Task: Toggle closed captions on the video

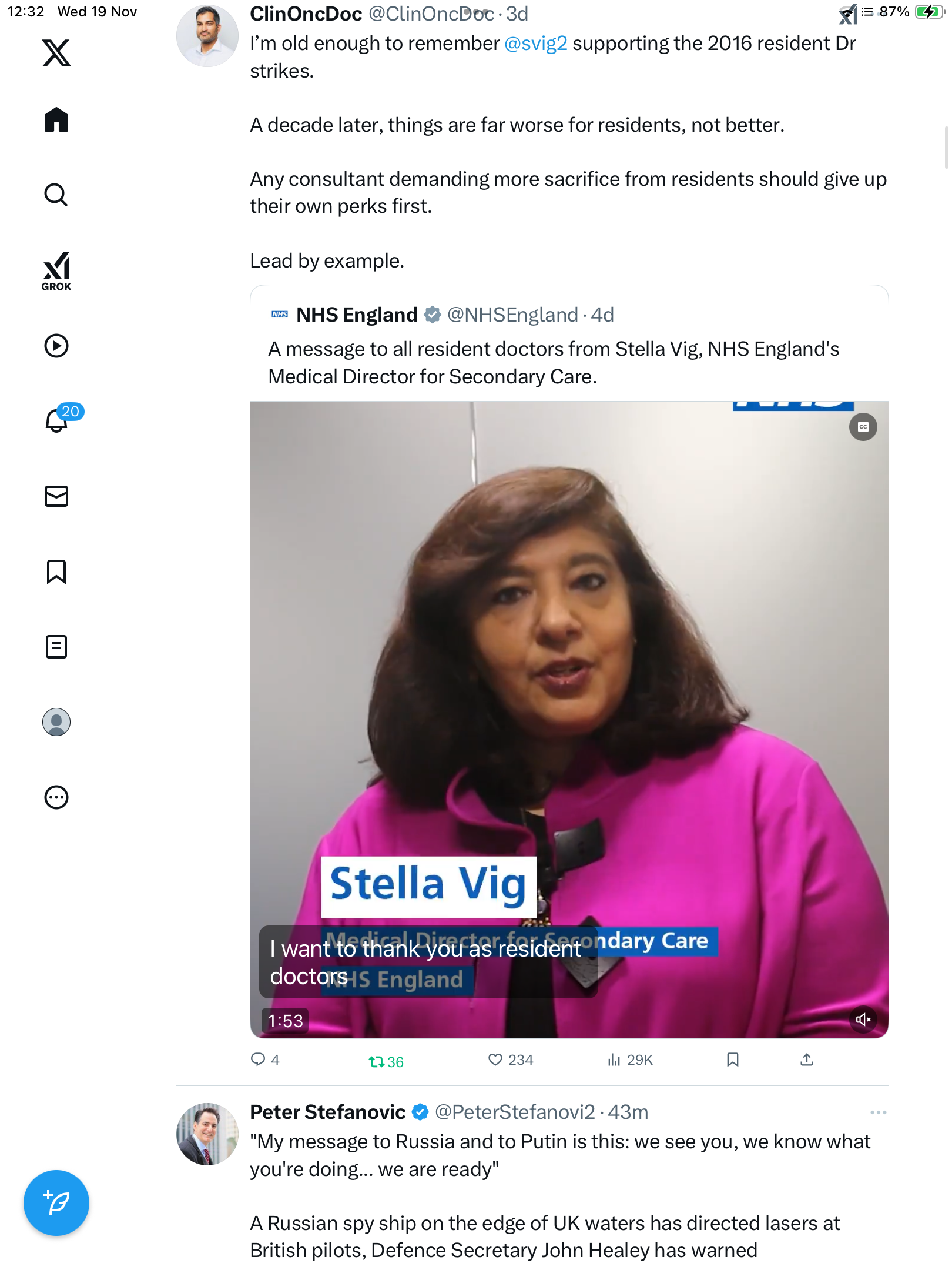Action: coord(863,427)
